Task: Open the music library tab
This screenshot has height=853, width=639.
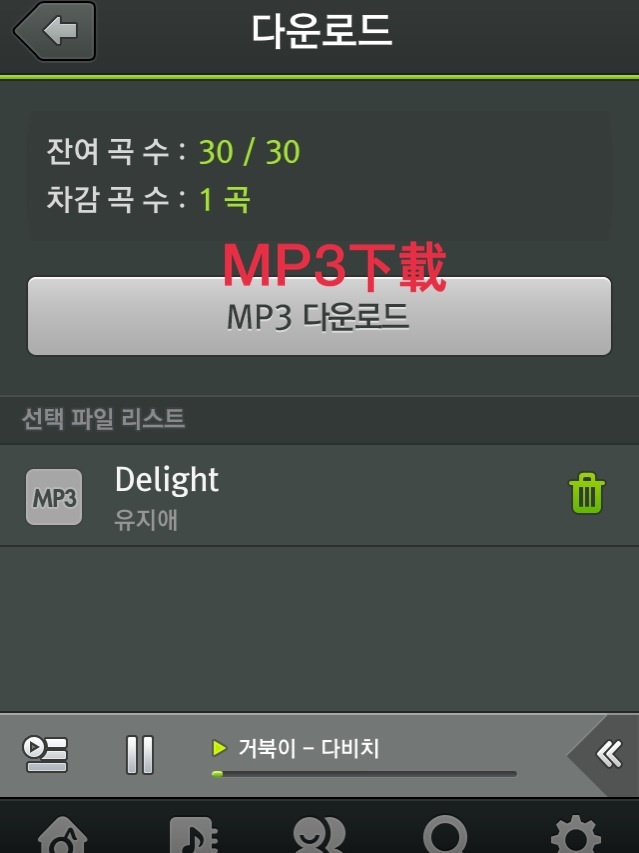Action: 192,835
